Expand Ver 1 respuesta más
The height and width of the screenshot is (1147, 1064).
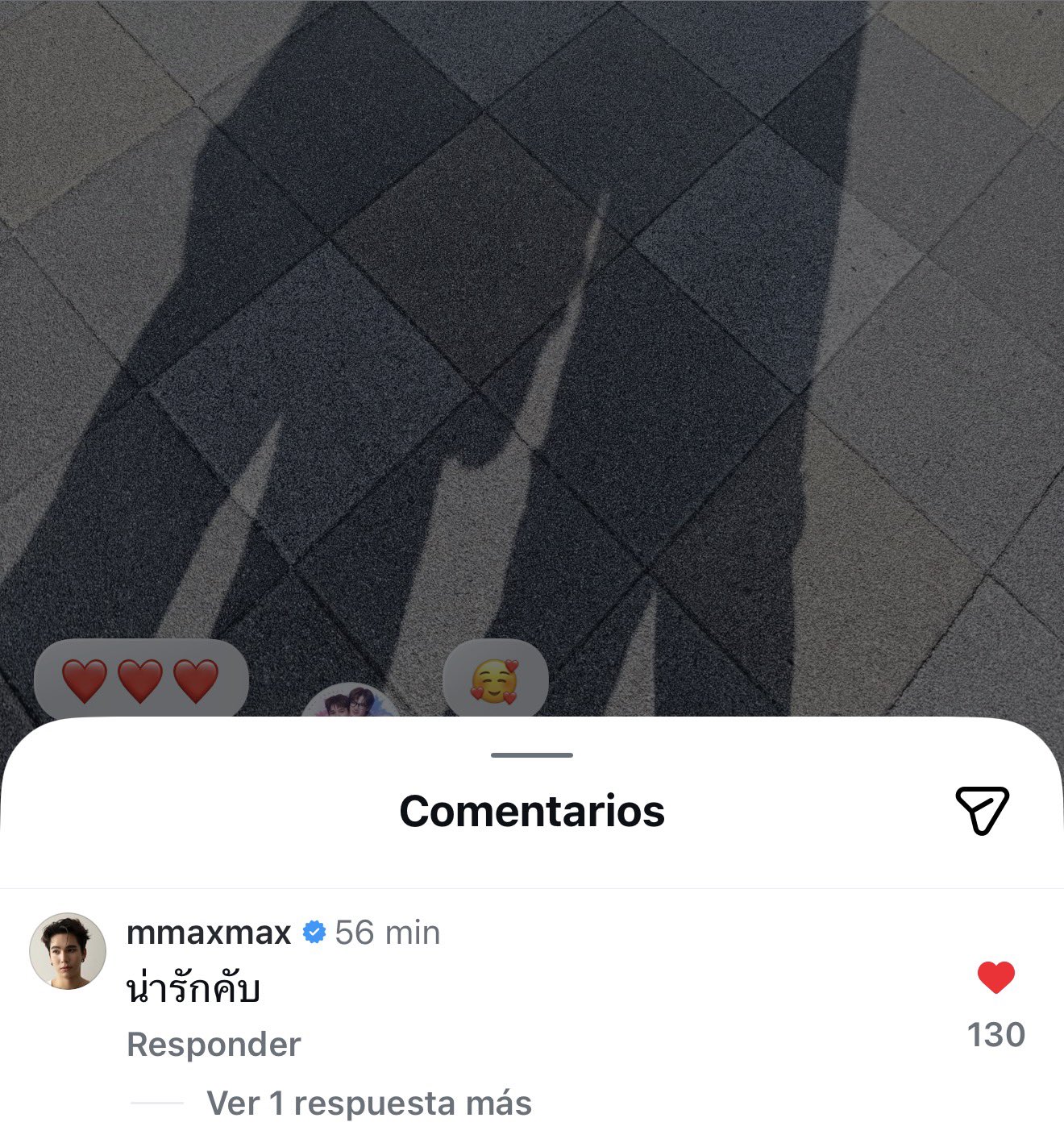(x=368, y=1103)
